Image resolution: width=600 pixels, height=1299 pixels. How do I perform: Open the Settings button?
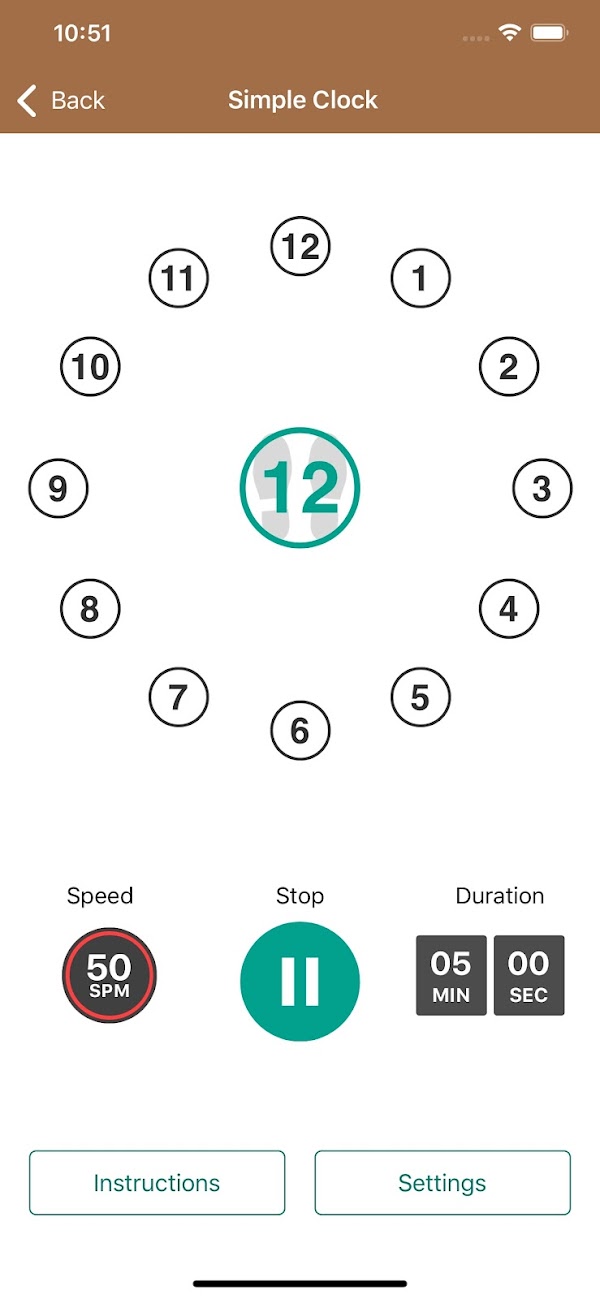pyautogui.click(x=442, y=1183)
